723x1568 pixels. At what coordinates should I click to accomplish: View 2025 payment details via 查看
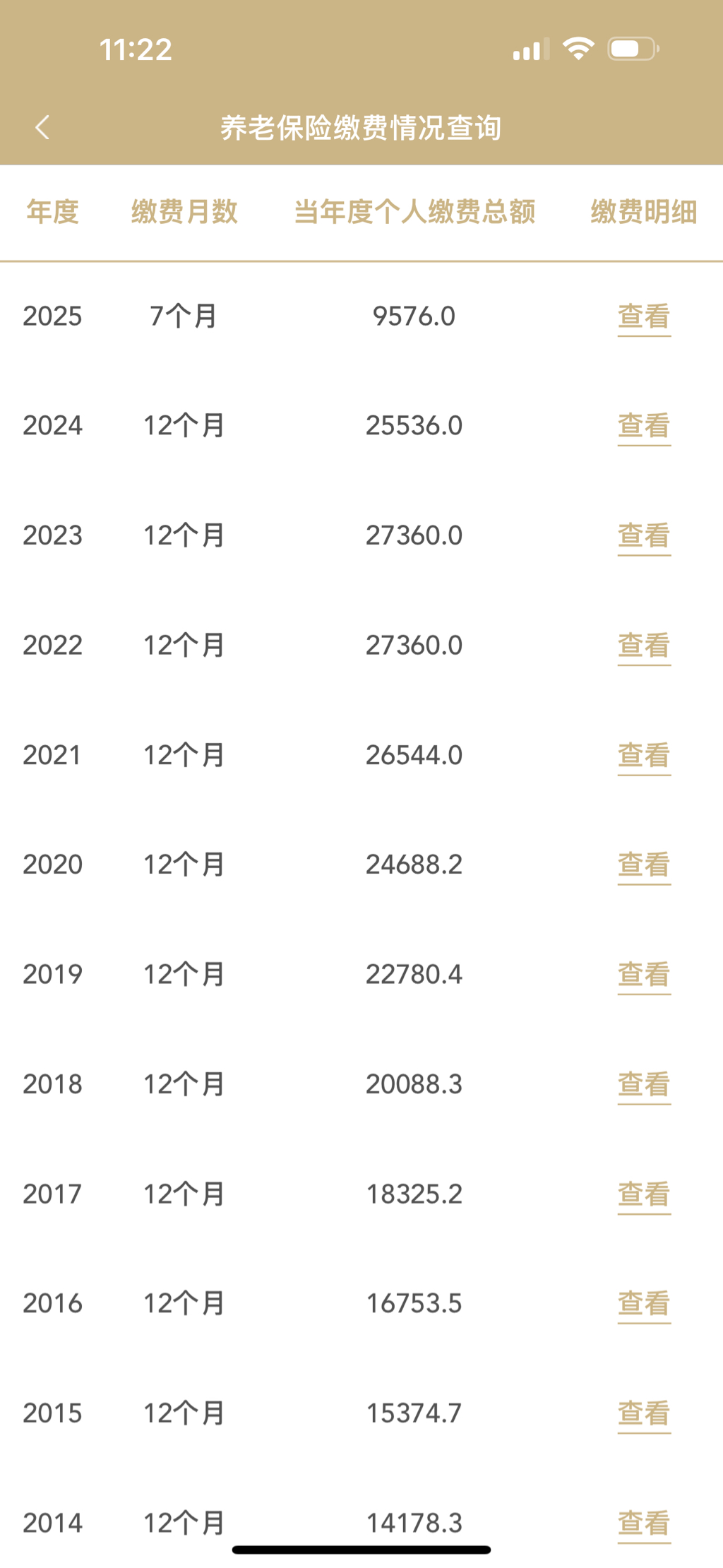click(x=643, y=316)
